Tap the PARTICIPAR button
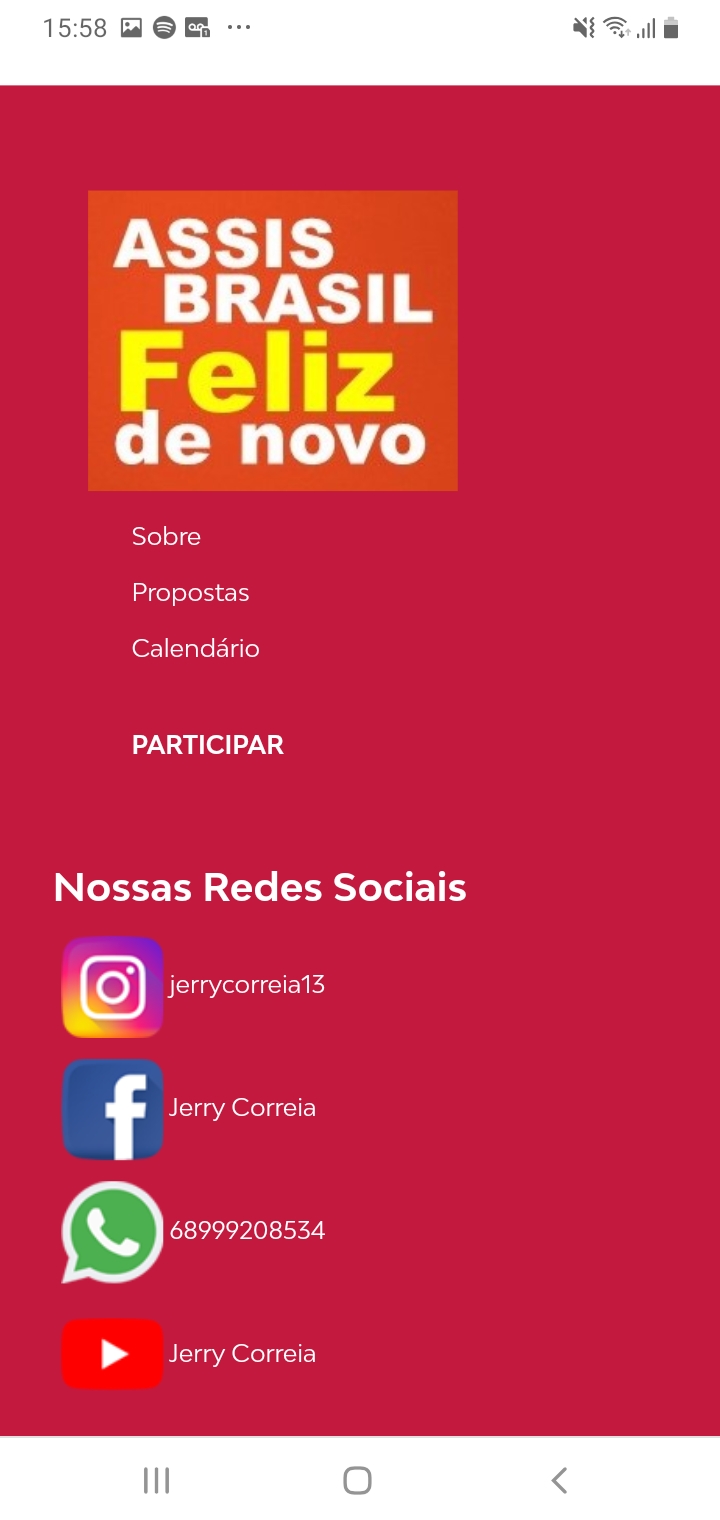720x1520 pixels. coord(208,745)
